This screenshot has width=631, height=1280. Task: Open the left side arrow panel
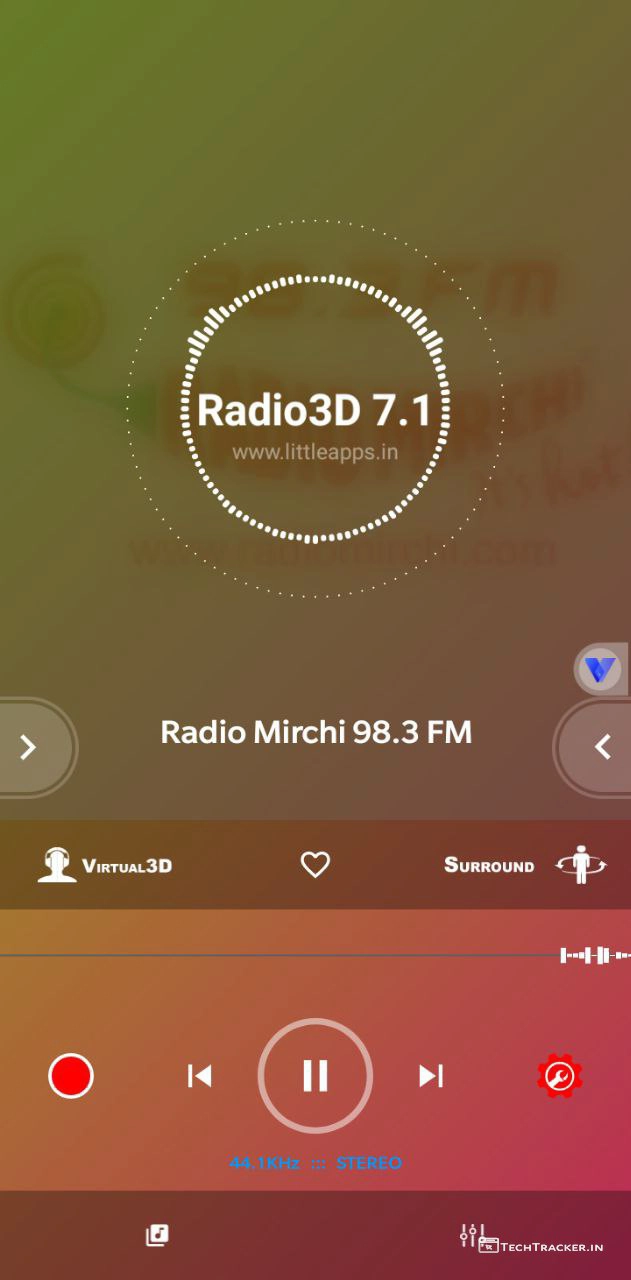pos(30,747)
